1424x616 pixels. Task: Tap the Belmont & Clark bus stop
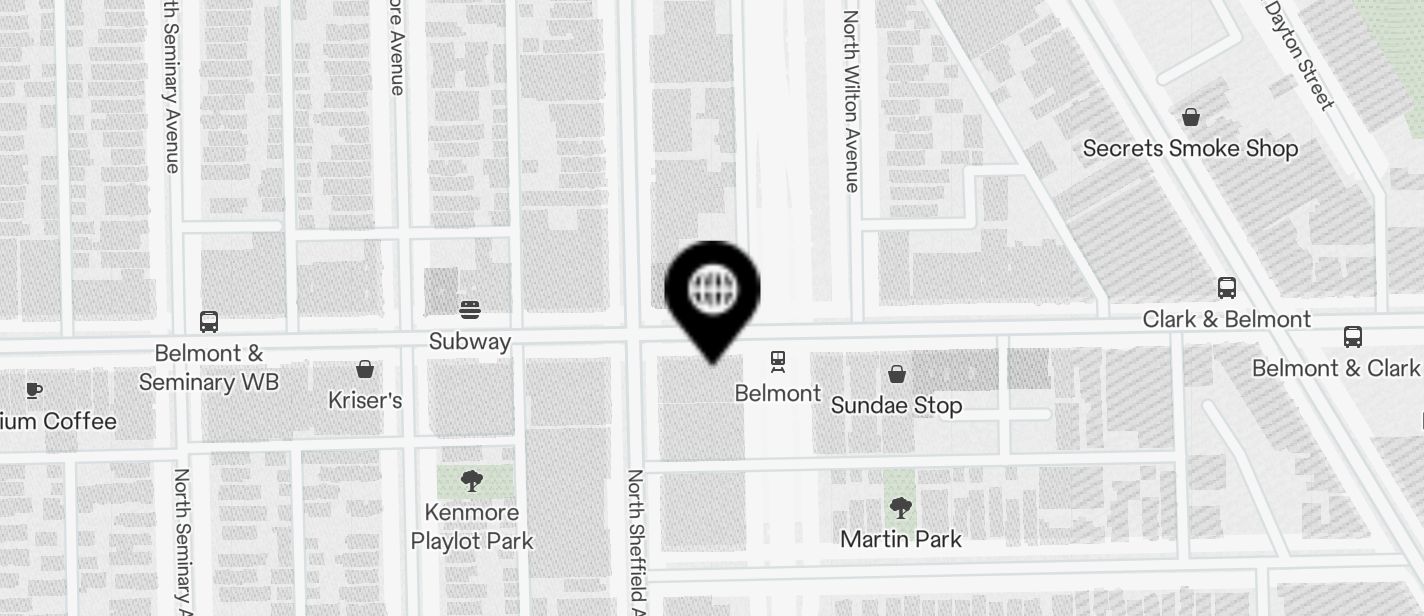[1352, 337]
